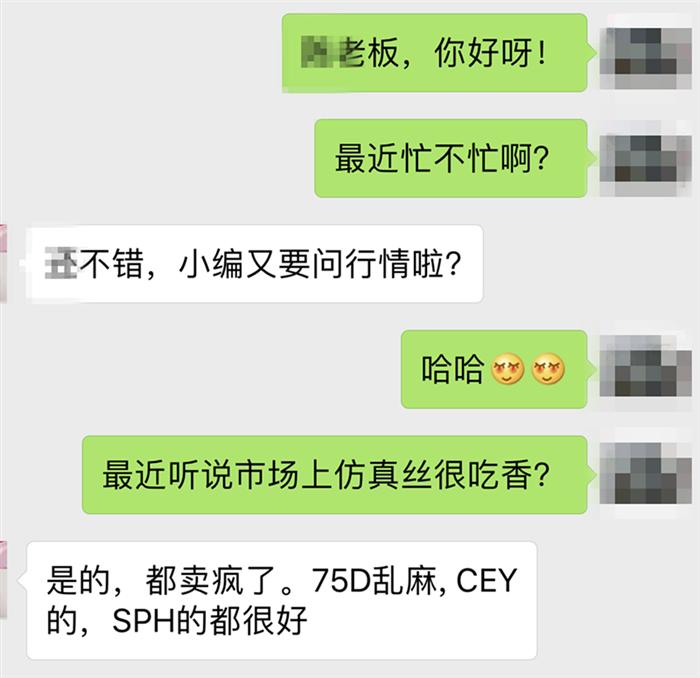The image size is (700, 678).
Task: View profile from avatar beside "哈哈" message
Action: tap(647, 369)
